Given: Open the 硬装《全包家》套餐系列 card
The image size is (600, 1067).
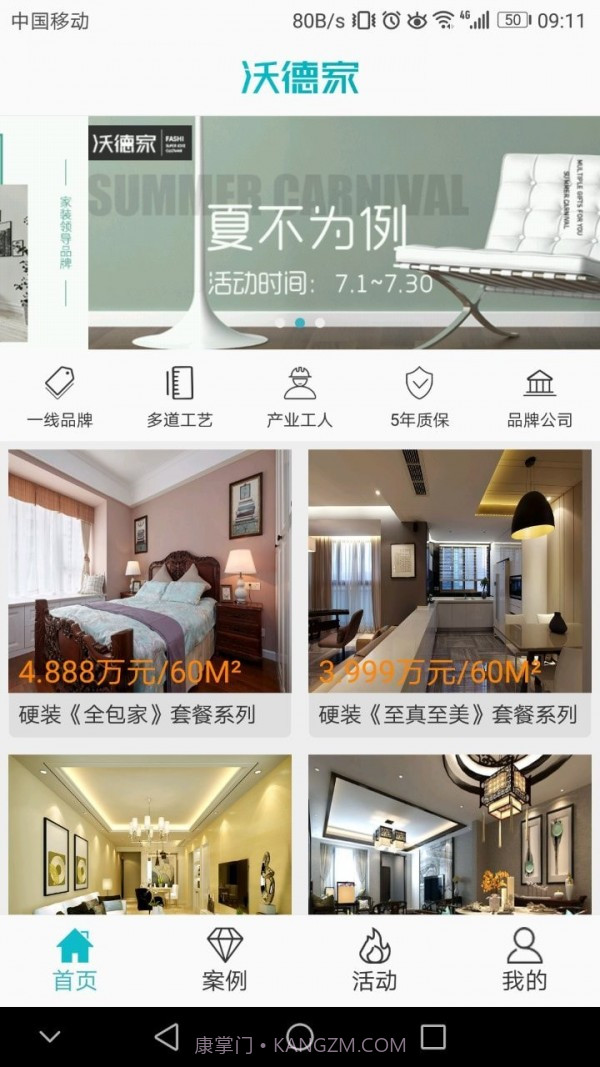Looking at the screenshot, I should click(x=150, y=592).
